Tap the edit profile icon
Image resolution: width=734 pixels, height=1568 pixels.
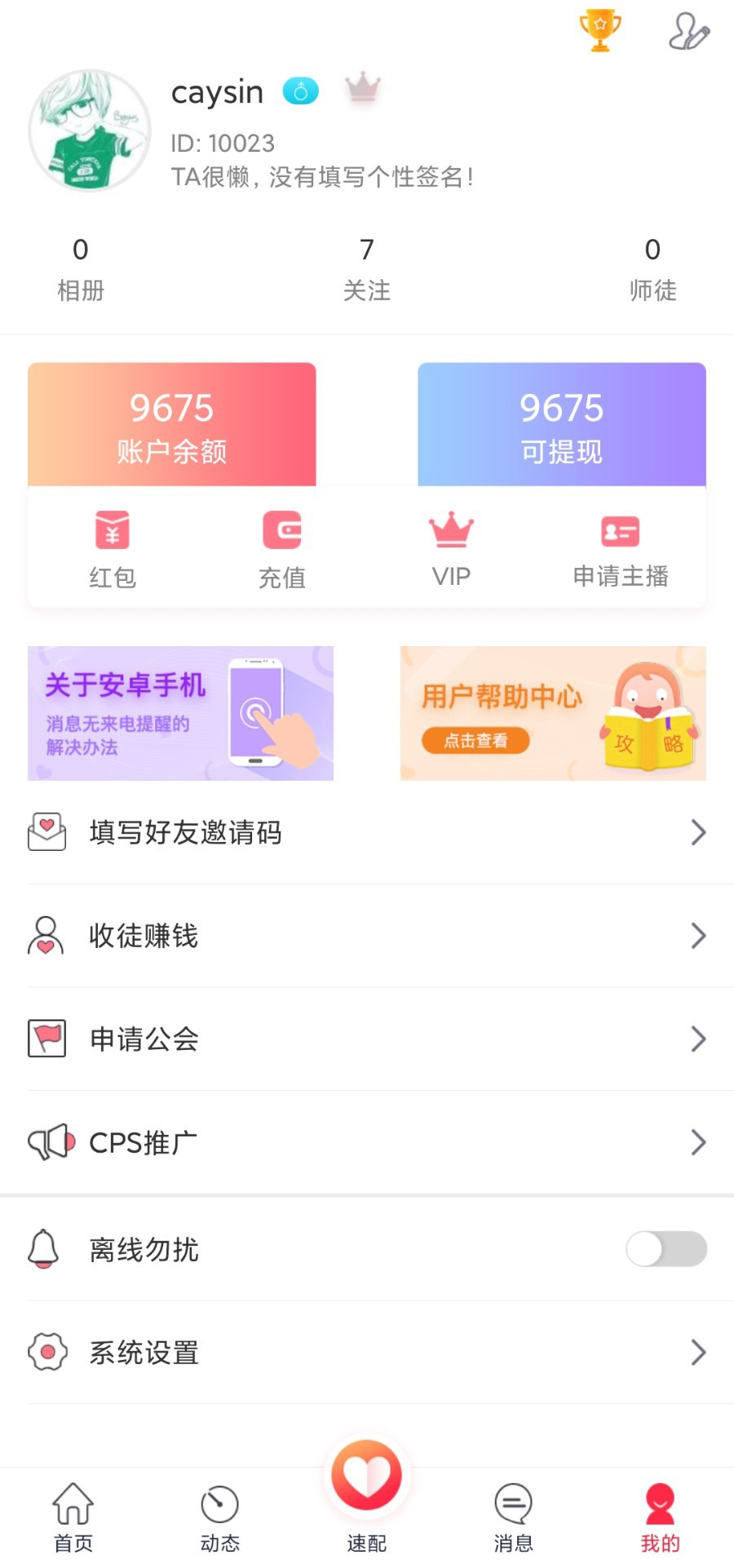tap(688, 32)
